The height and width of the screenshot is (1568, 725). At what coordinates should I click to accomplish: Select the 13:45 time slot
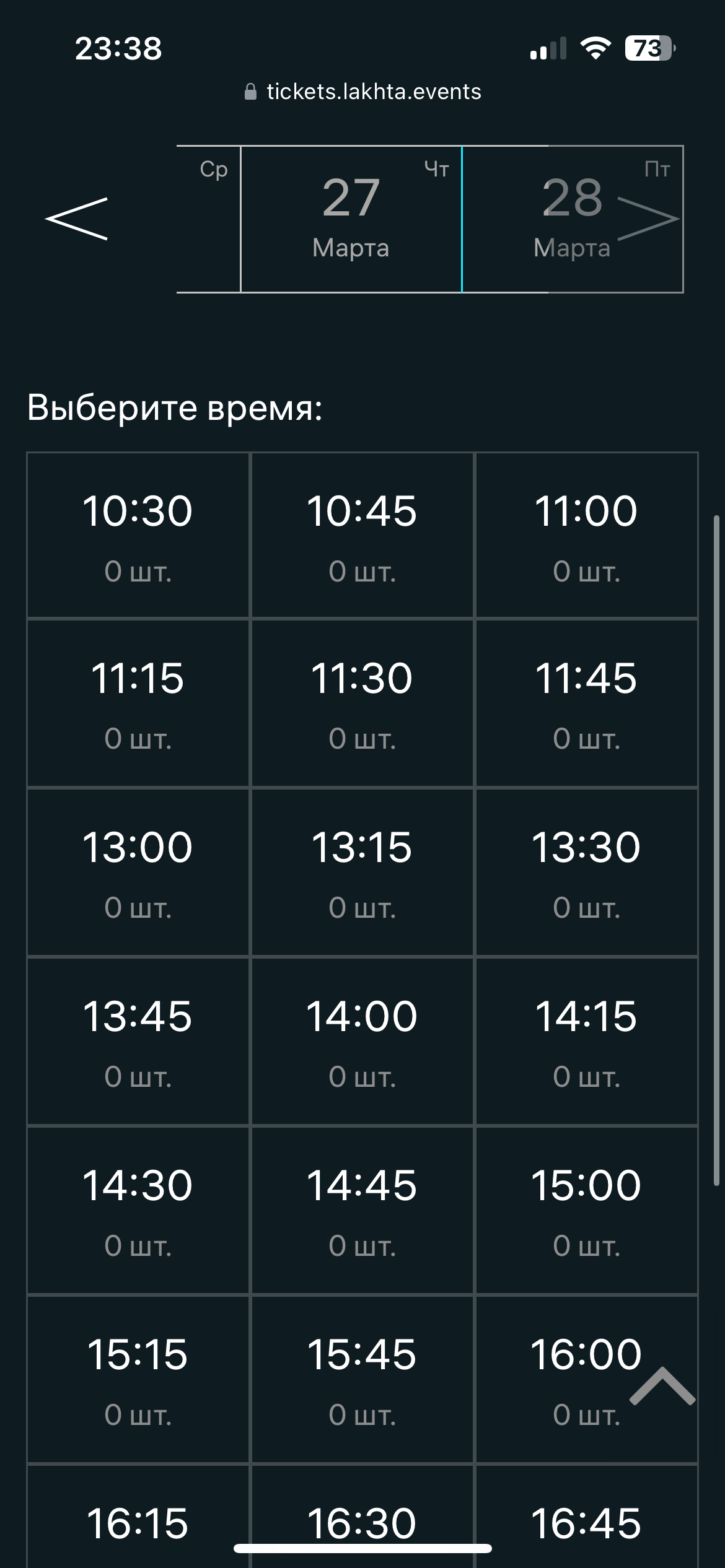tap(138, 1042)
